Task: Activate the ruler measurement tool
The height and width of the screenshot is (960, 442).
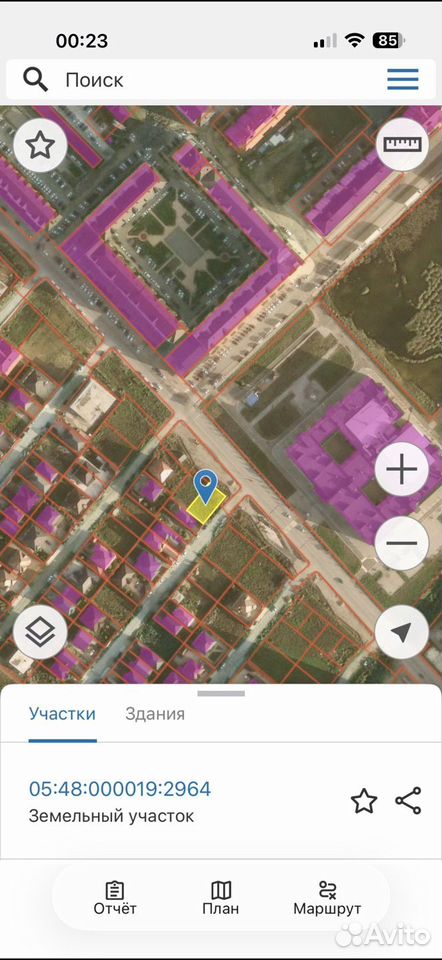Action: pyautogui.click(x=402, y=144)
